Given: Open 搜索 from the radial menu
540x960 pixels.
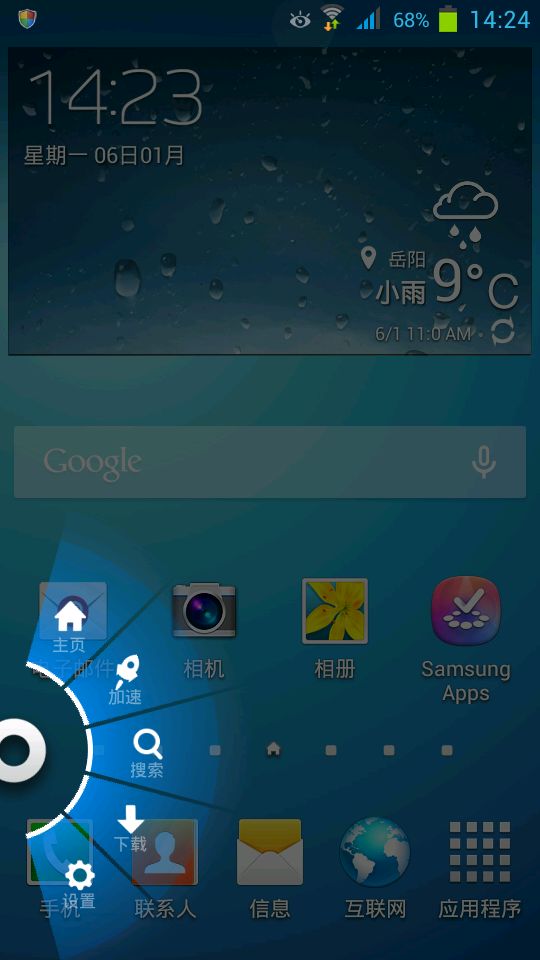Looking at the screenshot, I should point(147,754).
